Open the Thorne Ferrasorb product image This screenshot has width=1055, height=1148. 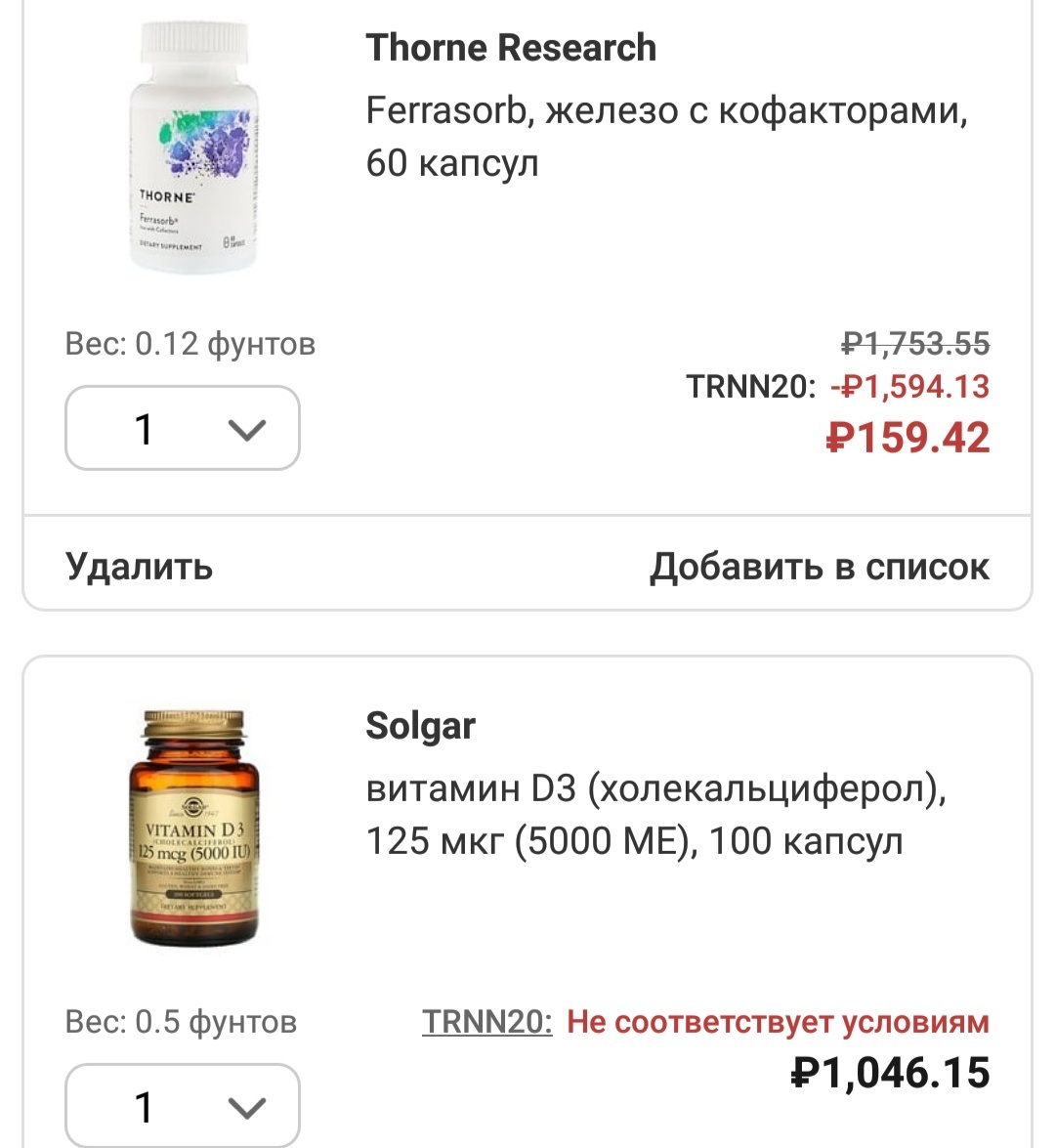click(194, 148)
